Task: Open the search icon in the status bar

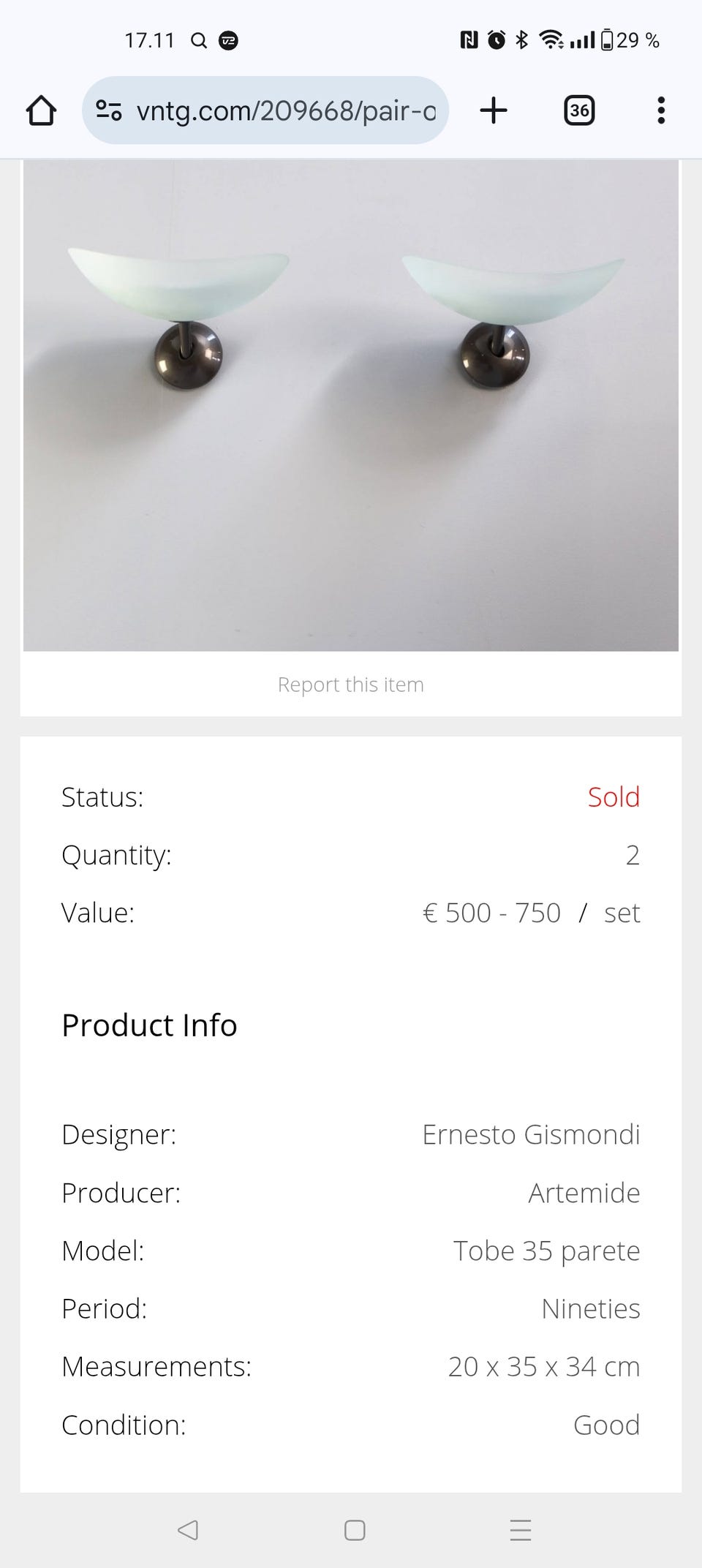Action: click(x=198, y=40)
